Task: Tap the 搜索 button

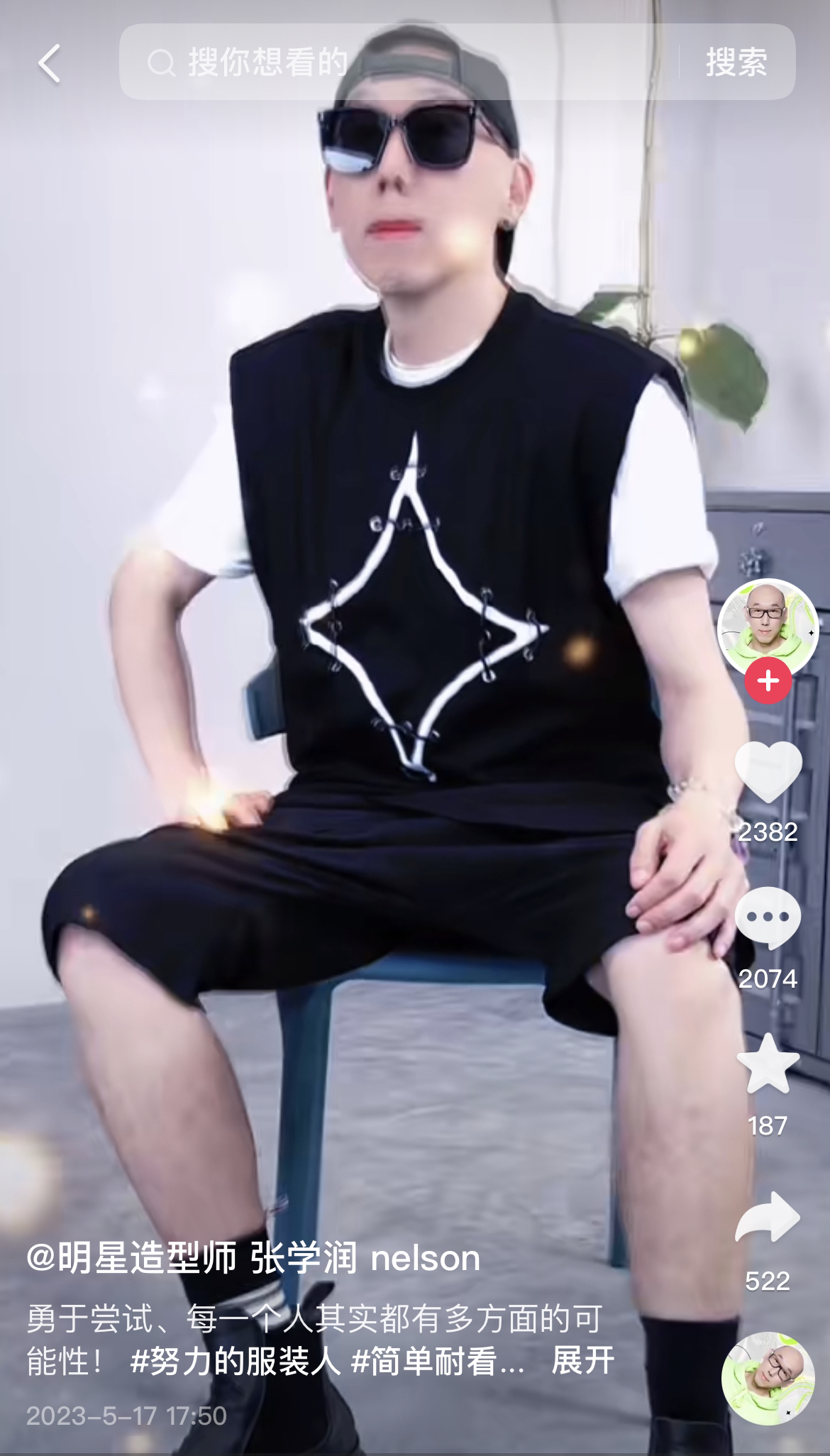Action: pyautogui.click(x=736, y=62)
